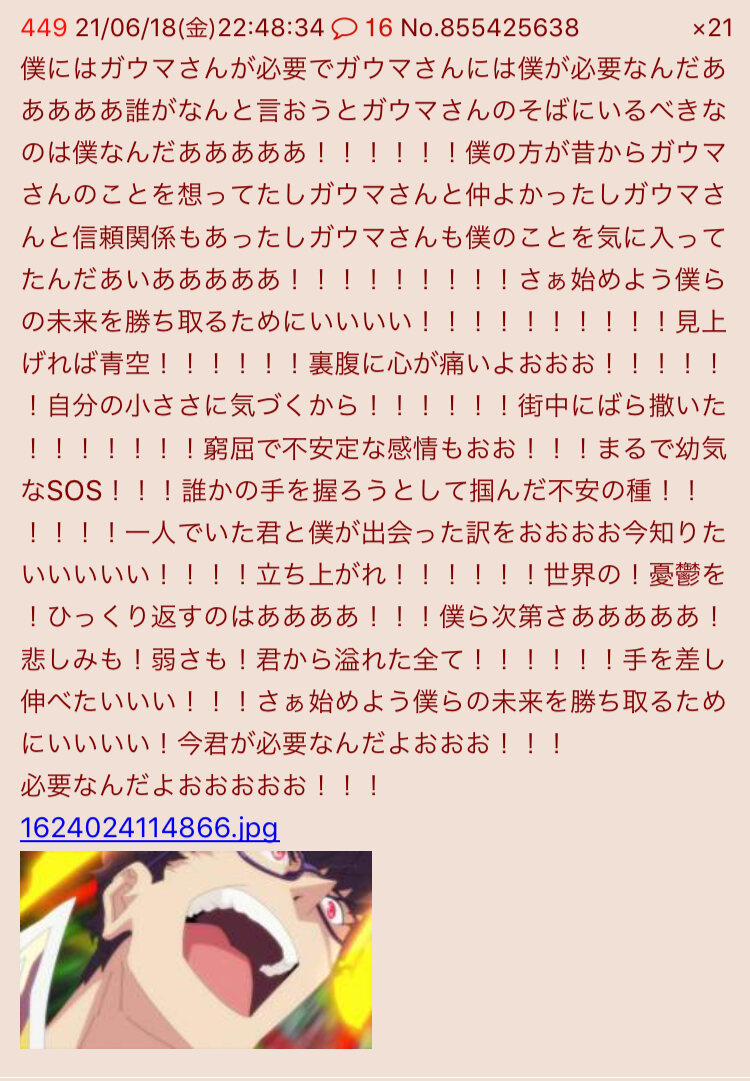This screenshot has height=1081, width=750.
Task: Tap post number No.855425638
Action: 490,27
